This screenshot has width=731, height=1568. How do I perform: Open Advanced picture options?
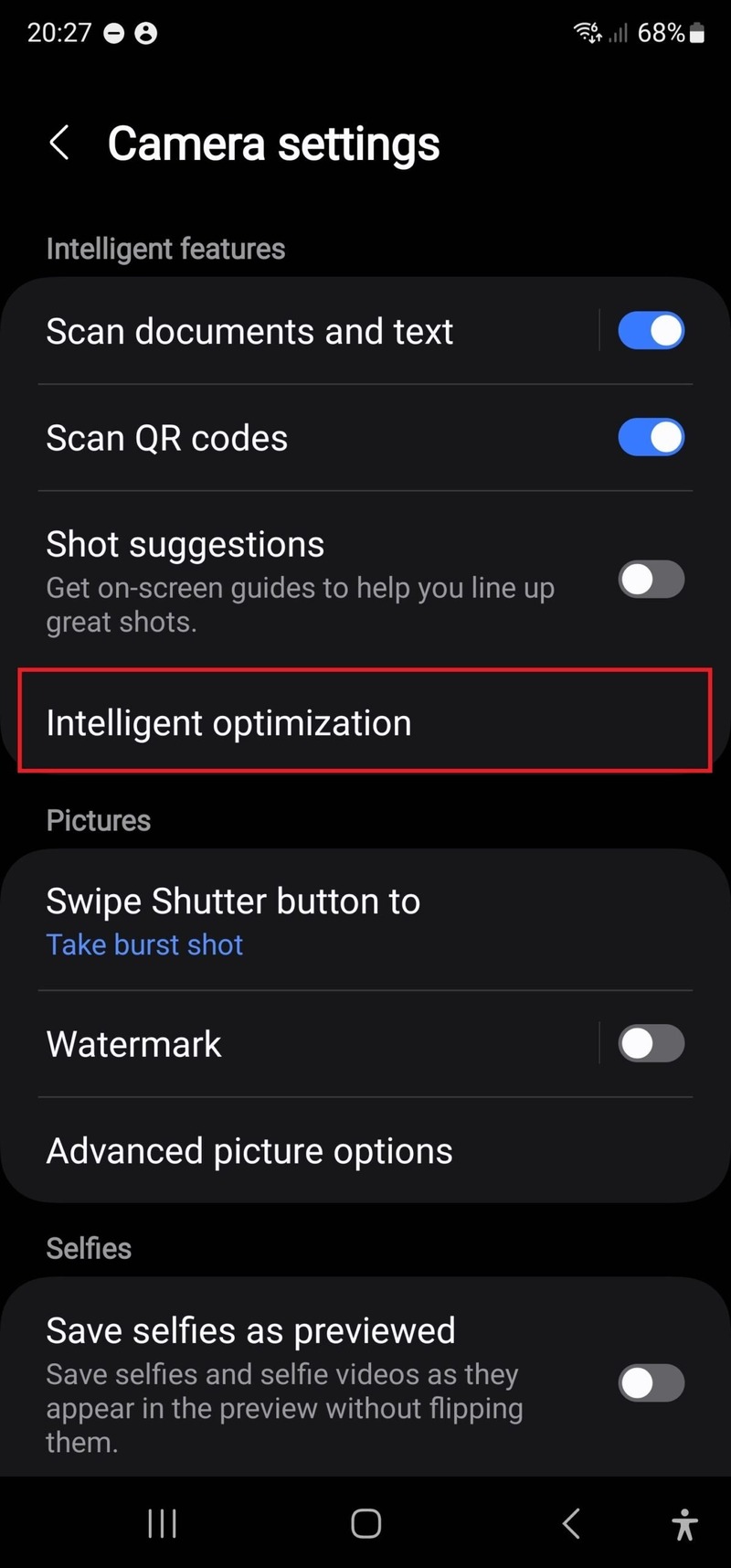[x=365, y=1151]
